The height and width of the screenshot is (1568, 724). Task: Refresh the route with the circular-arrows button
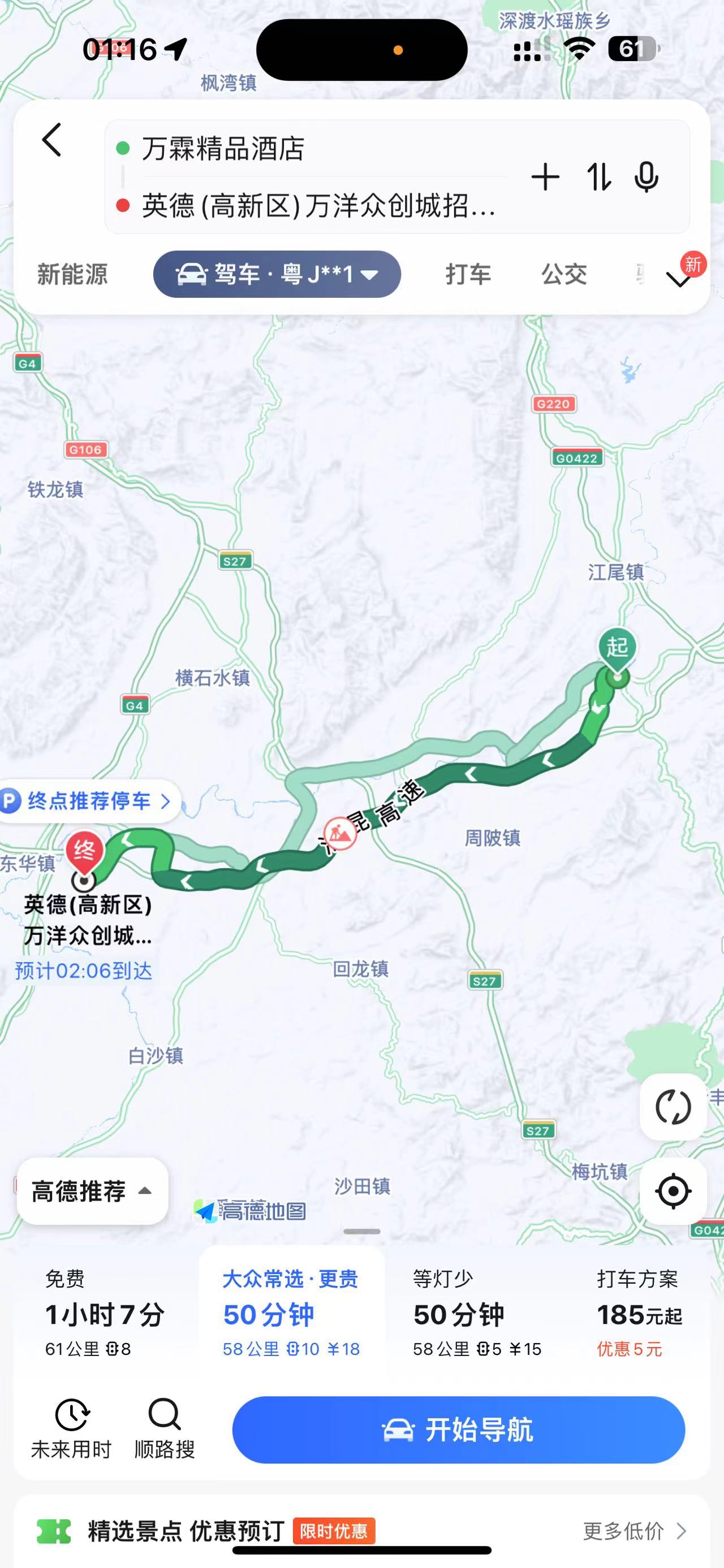pyautogui.click(x=673, y=1107)
